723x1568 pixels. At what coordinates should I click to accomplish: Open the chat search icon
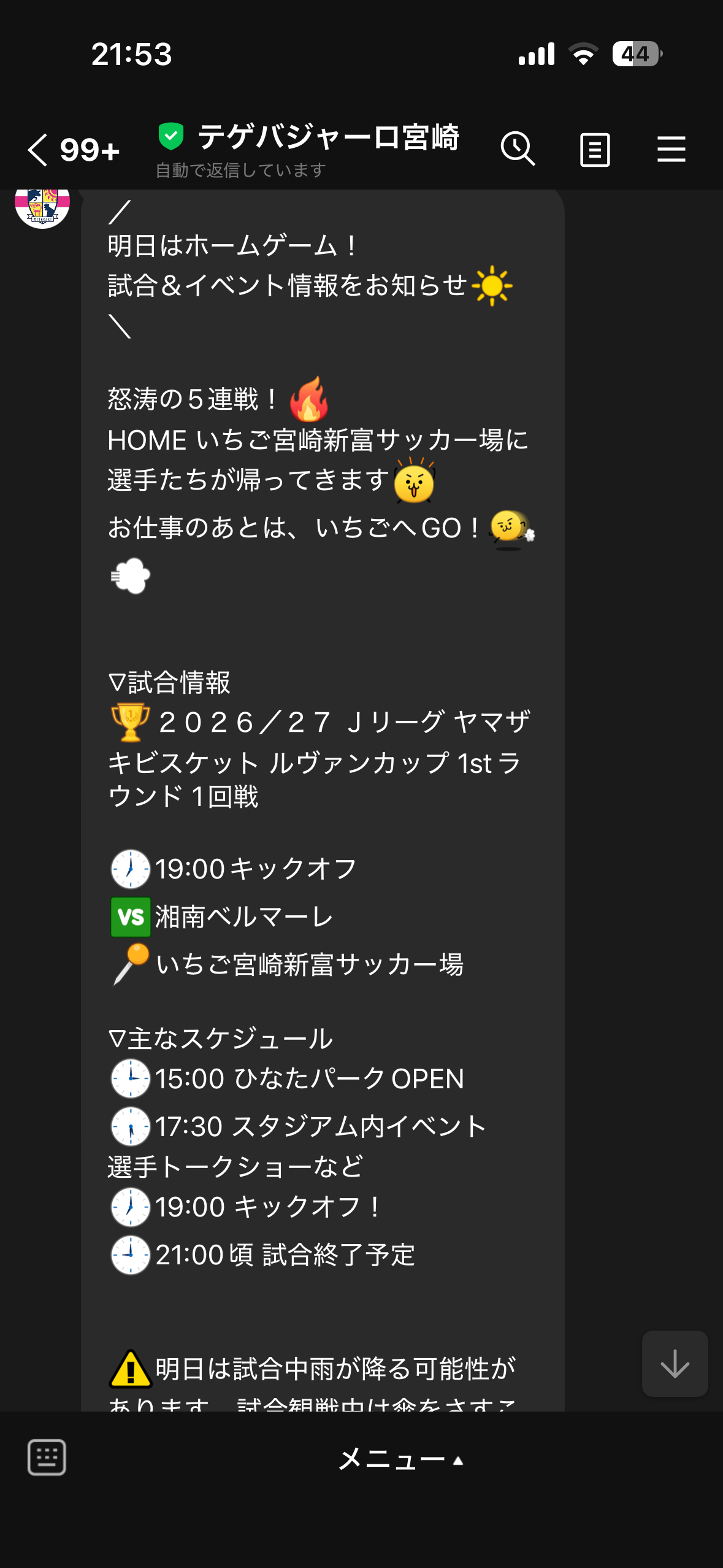click(x=518, y=149)
